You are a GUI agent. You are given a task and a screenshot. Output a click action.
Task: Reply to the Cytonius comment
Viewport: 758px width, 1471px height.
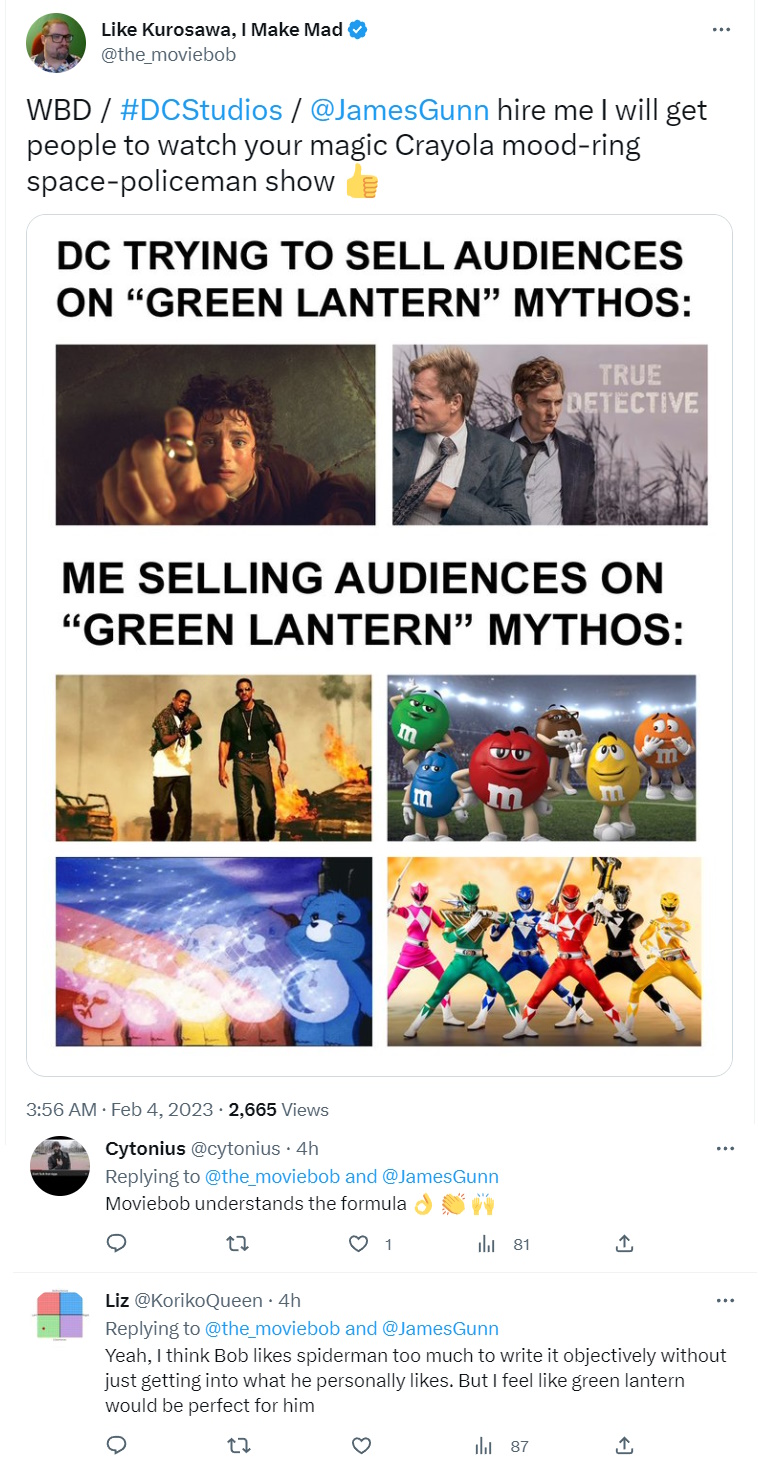click(116, 1244)
